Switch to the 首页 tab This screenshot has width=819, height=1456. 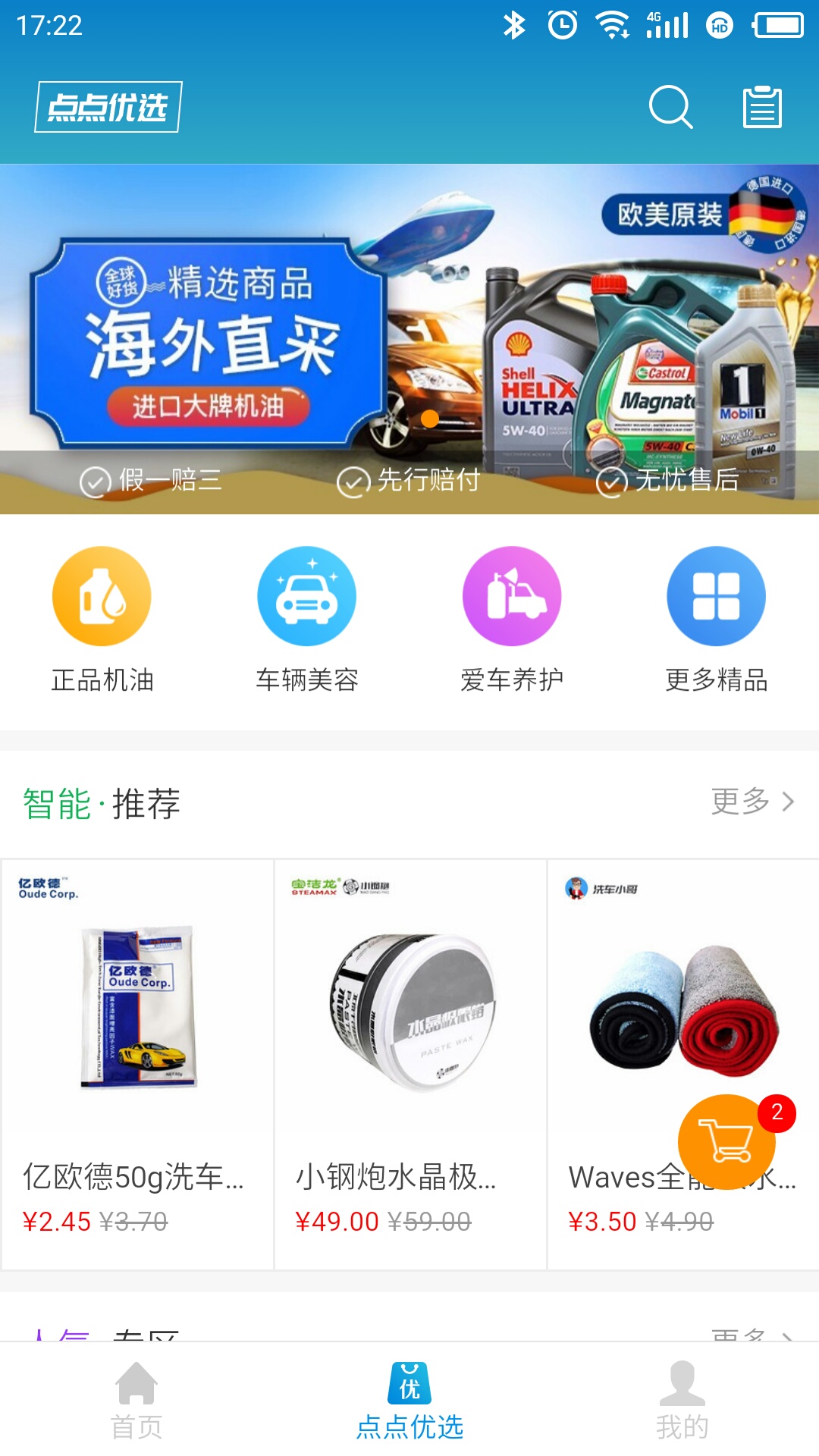pyautogui.click(x=136, y=1401)
